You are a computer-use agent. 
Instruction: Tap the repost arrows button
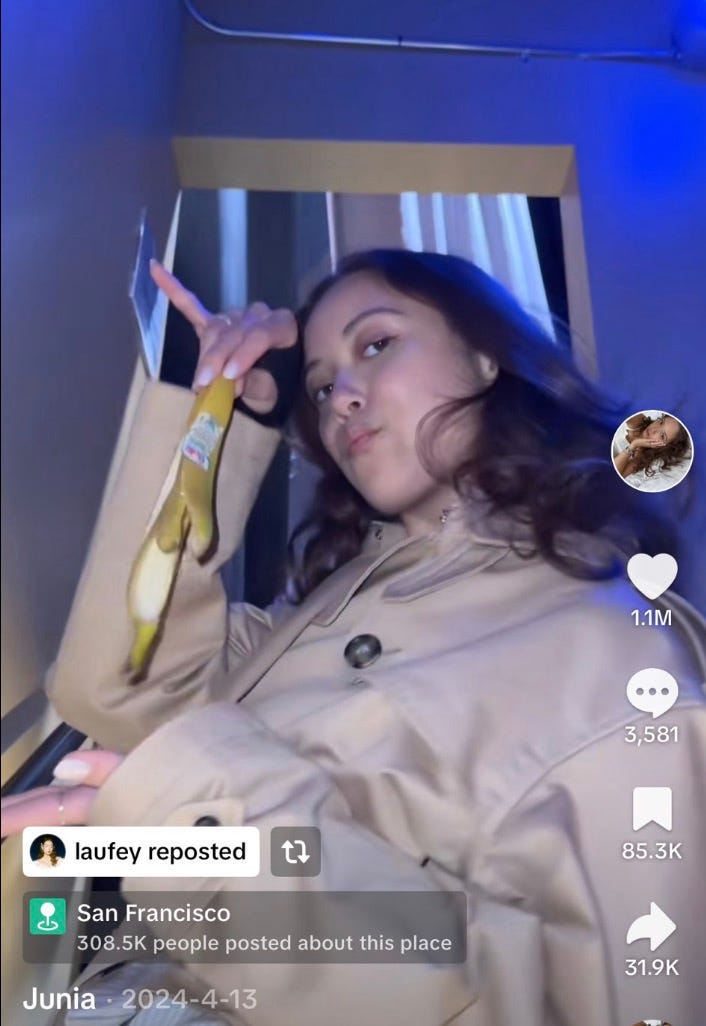pos(295,851)
